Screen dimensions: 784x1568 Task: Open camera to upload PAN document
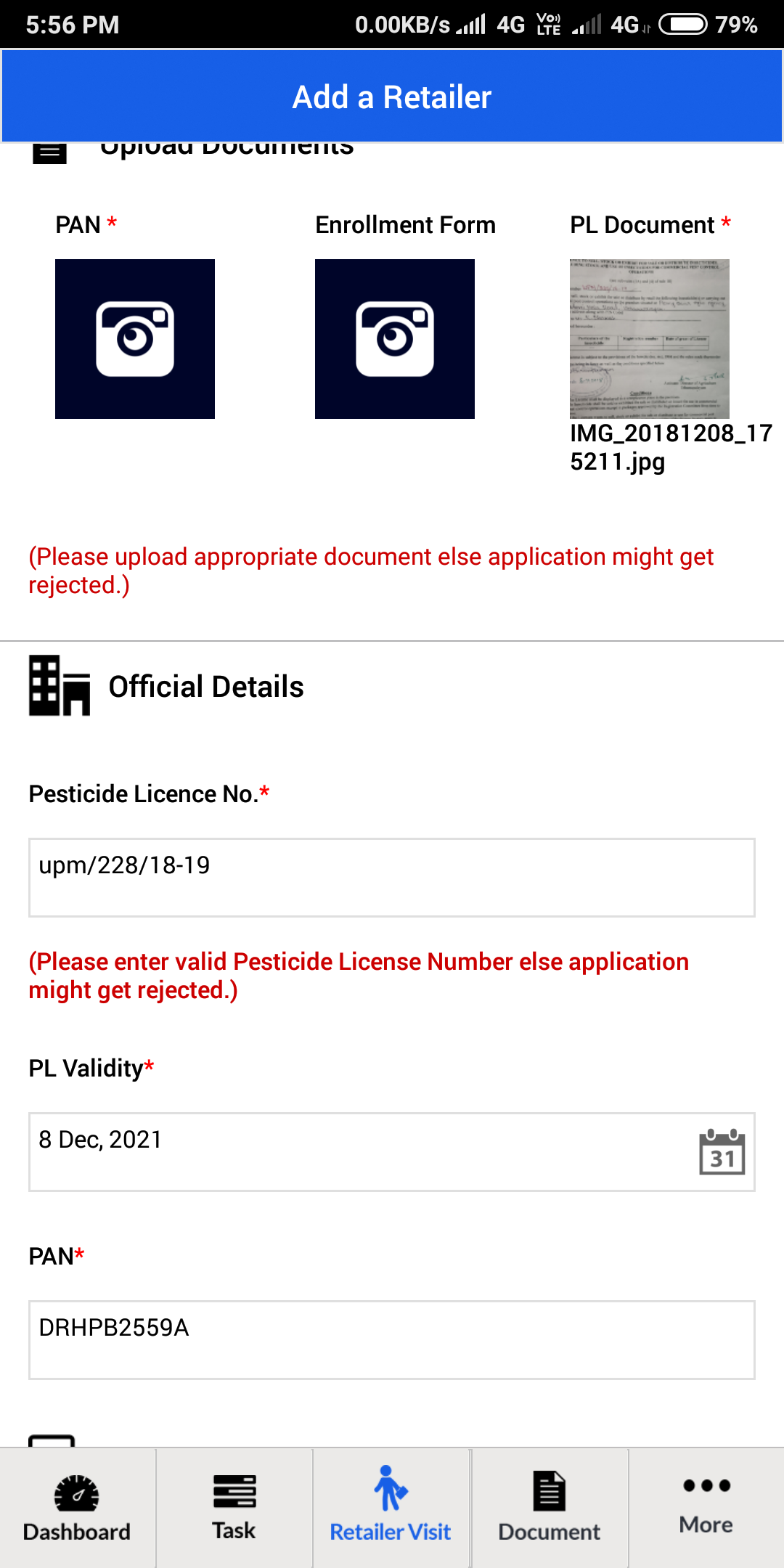point(135,339)
